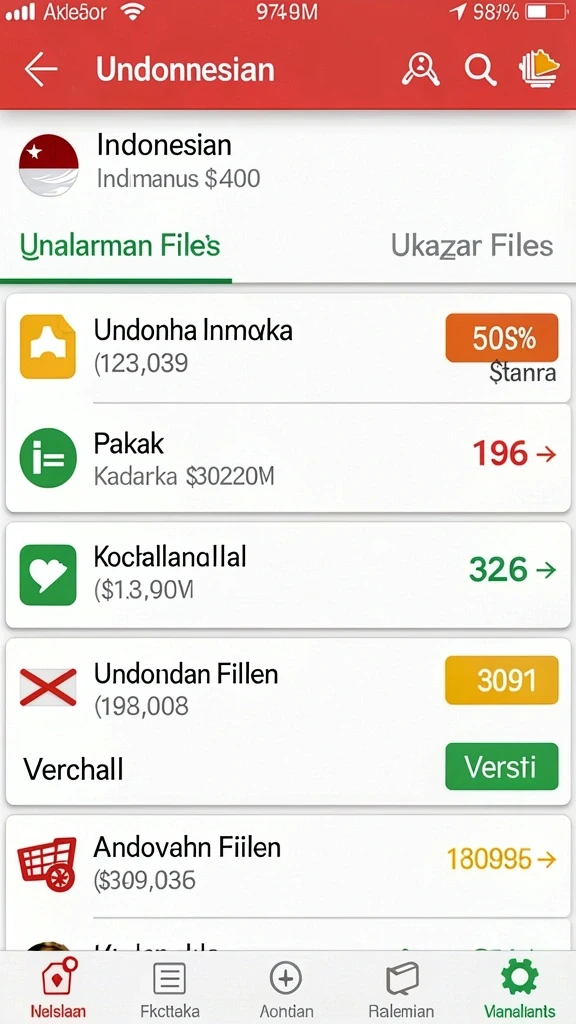This screenshot has height=1024, width=576.
Task: Go back with the arrow icon
Action: (40, 69)
